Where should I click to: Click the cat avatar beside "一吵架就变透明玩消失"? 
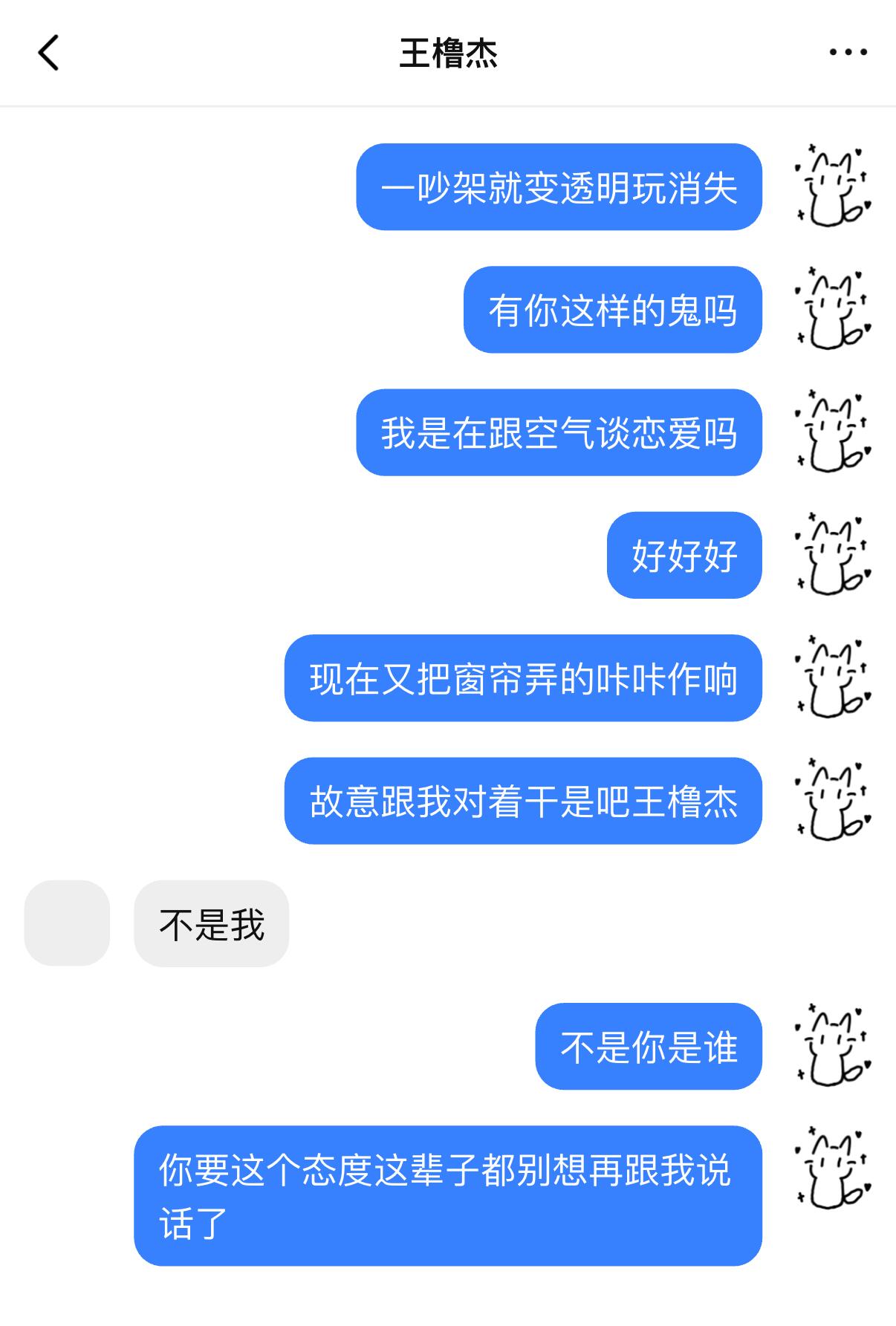[x=834, y=188]
